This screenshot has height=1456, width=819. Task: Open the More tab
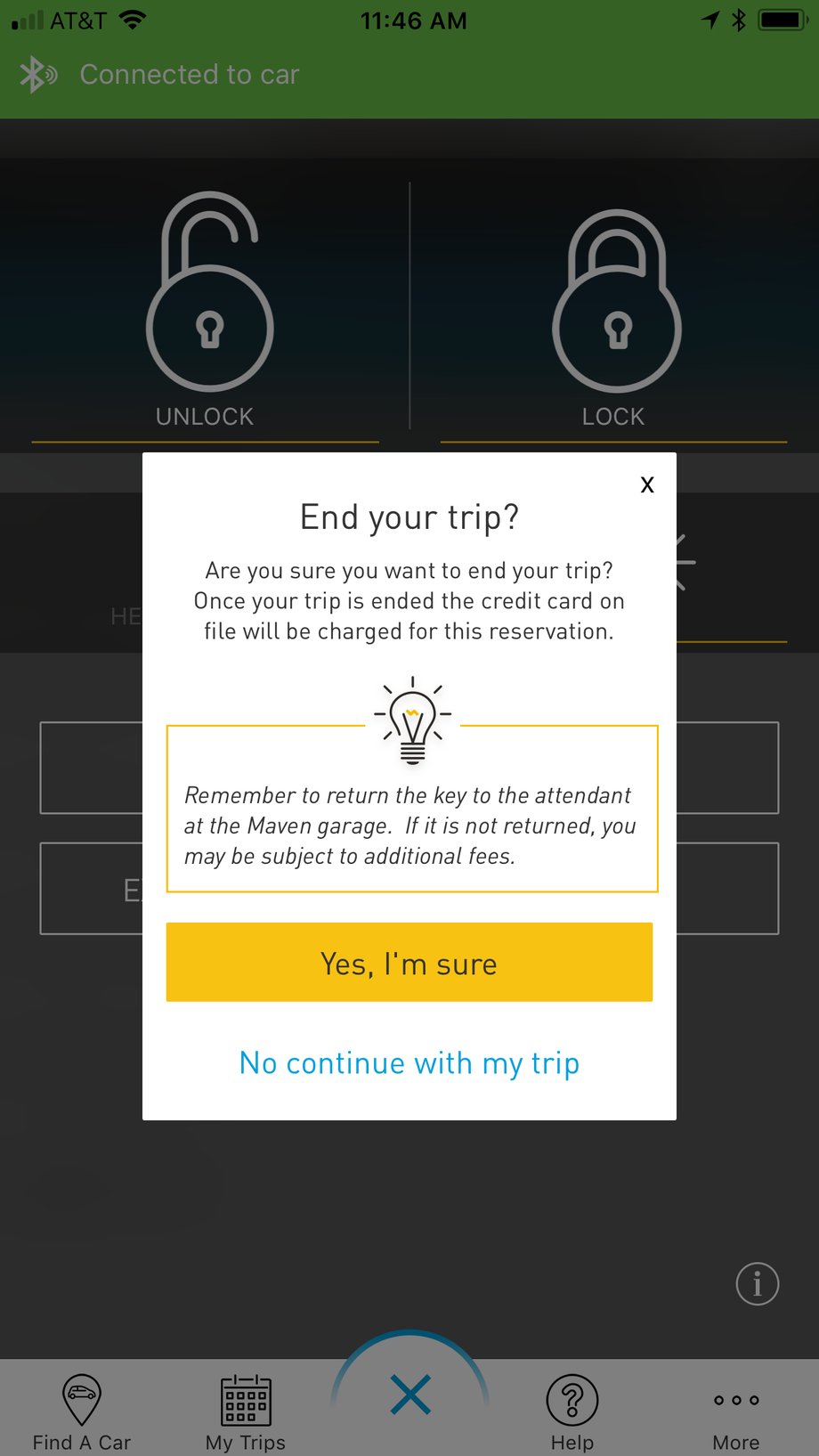pos(735,1412)
